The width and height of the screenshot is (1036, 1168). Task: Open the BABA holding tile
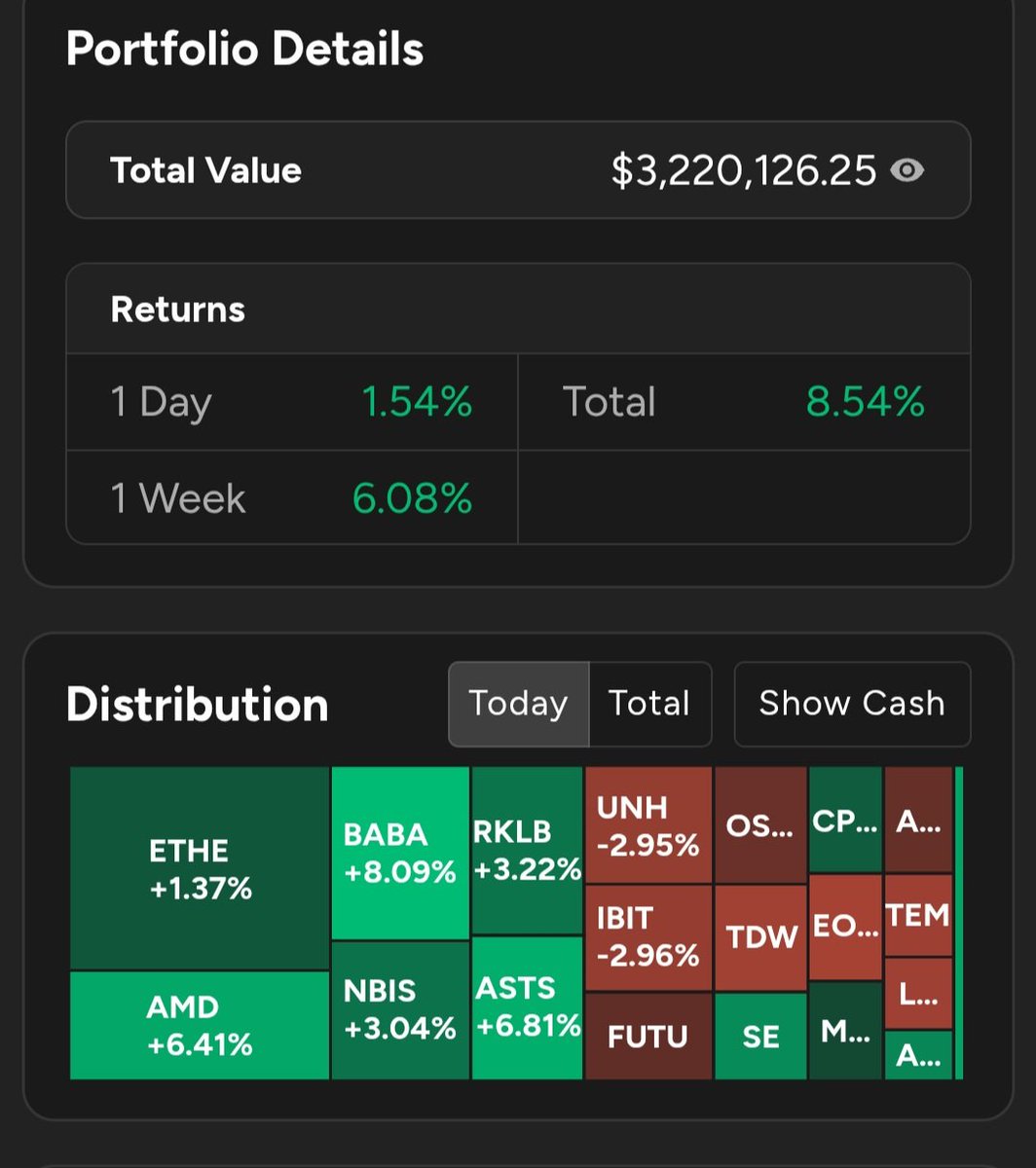coord(399,854)
